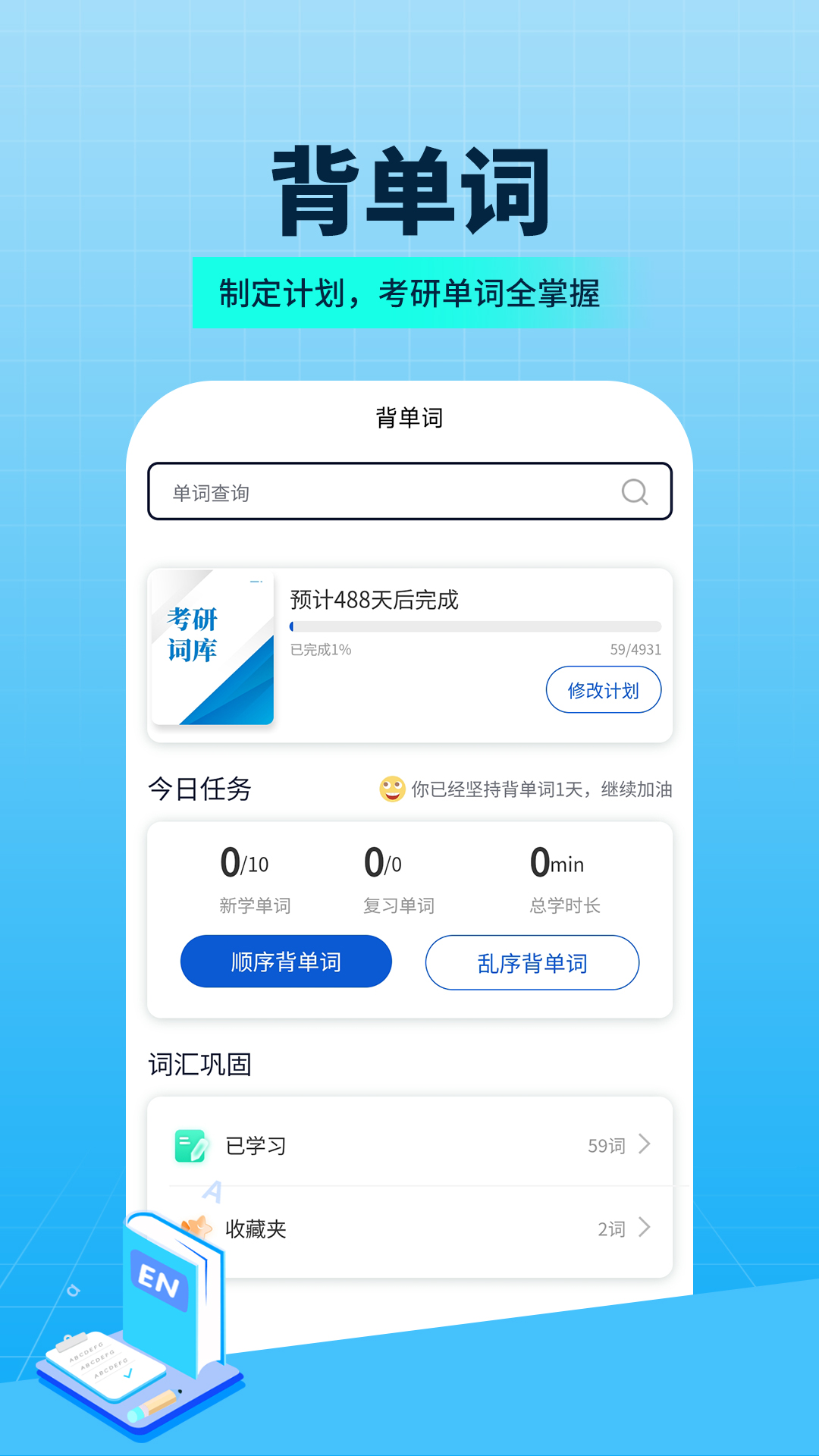
Task: Select the 背单词 page title
Action: pos(409,417)
